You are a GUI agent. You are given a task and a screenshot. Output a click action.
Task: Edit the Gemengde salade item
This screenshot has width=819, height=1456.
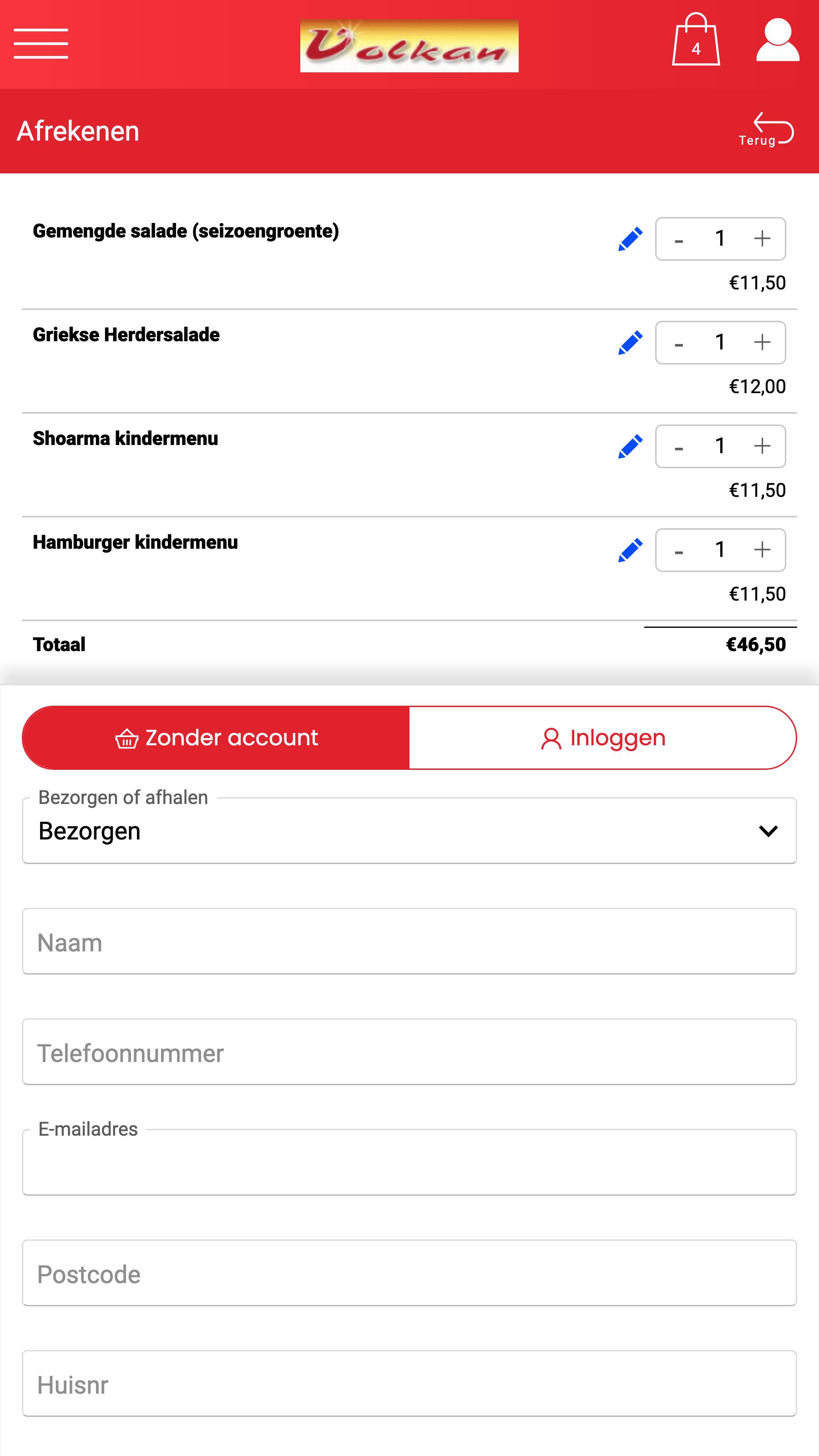pyautogui.click(x=630, y=239)
